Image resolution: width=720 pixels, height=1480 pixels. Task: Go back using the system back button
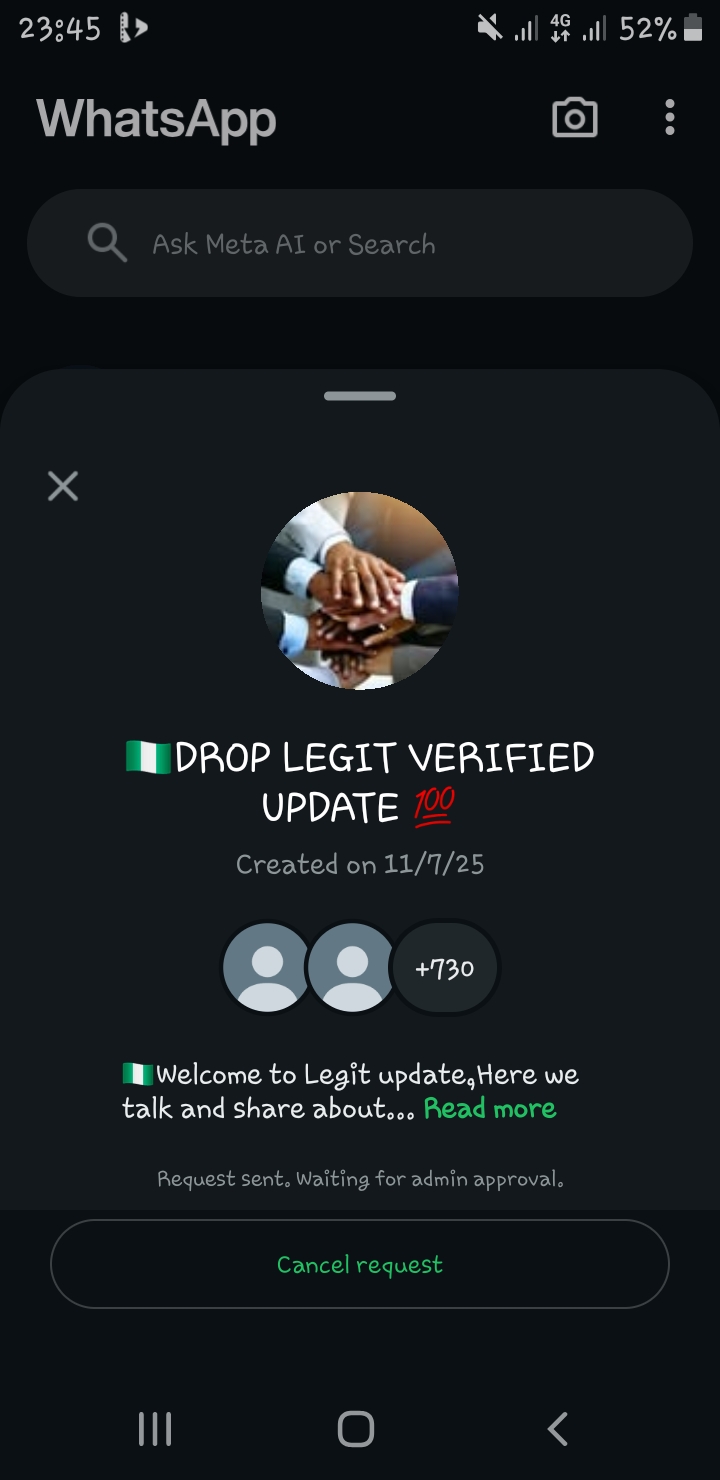tap(558, 1429)
